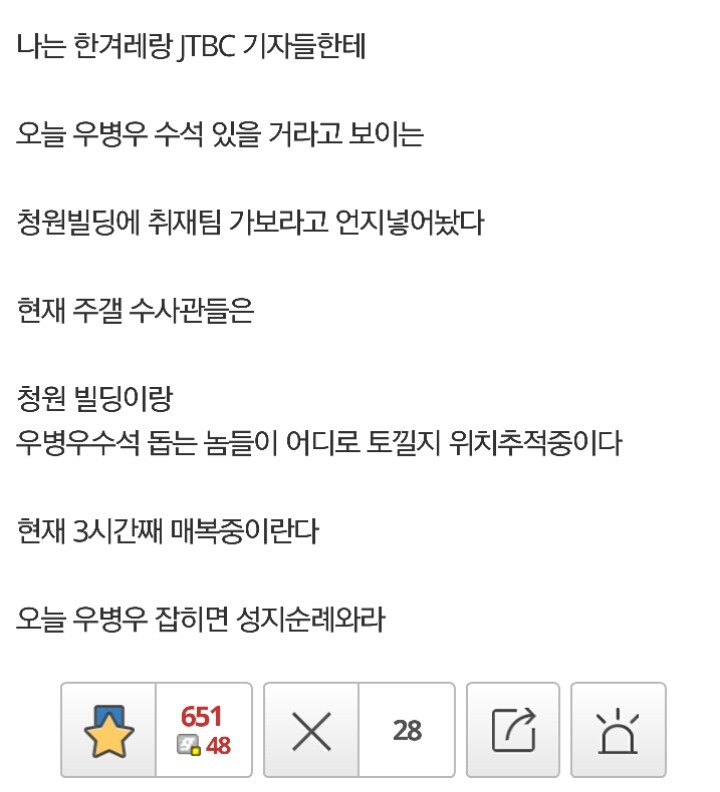The width and height of the screenshot is (720, 792).
Task: Share this post
Action: click(514, 731)
